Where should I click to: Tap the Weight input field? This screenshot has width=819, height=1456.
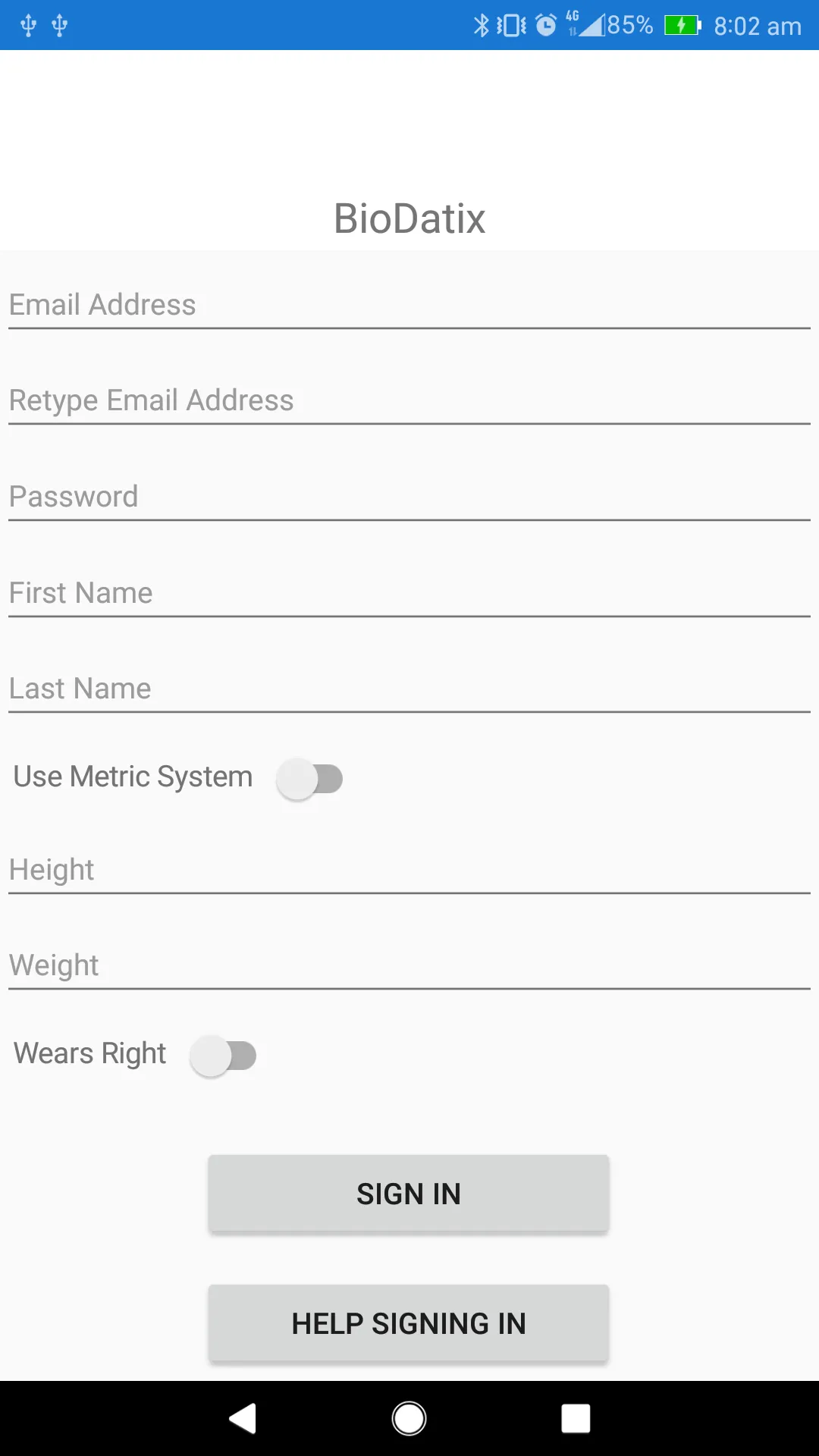click(409, 965)
